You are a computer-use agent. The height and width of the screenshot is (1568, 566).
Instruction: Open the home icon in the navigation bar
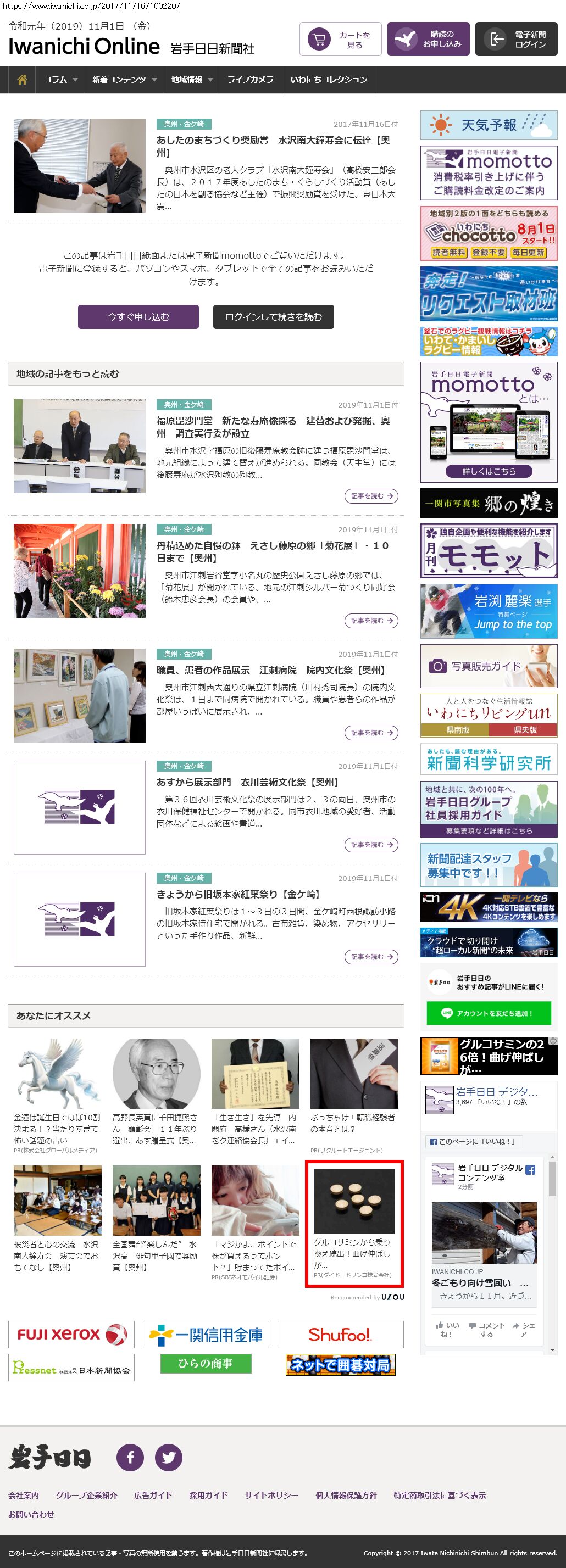pos(22,80)
